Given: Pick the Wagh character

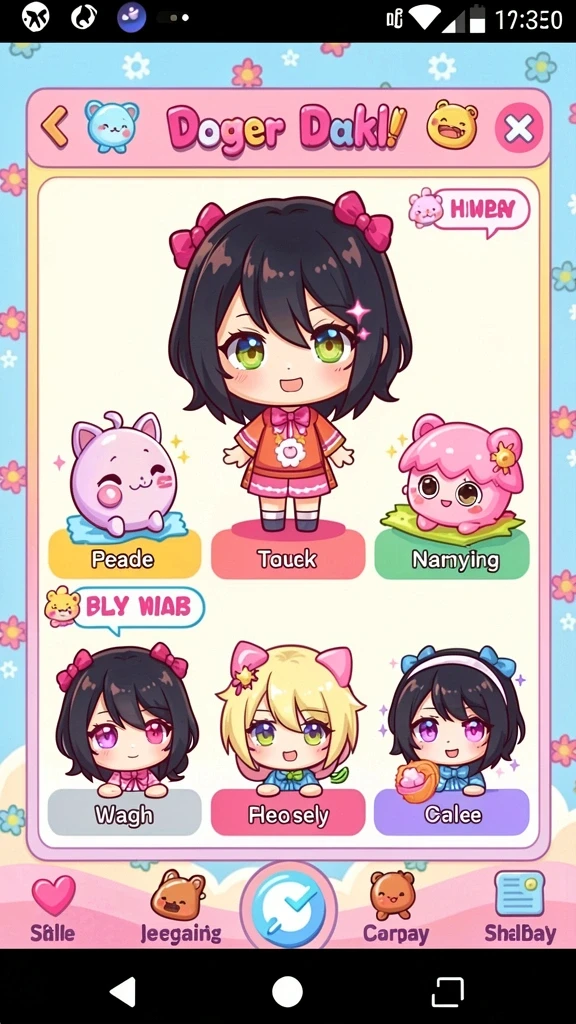Looking at the screenshot, I should click(124, 815).
